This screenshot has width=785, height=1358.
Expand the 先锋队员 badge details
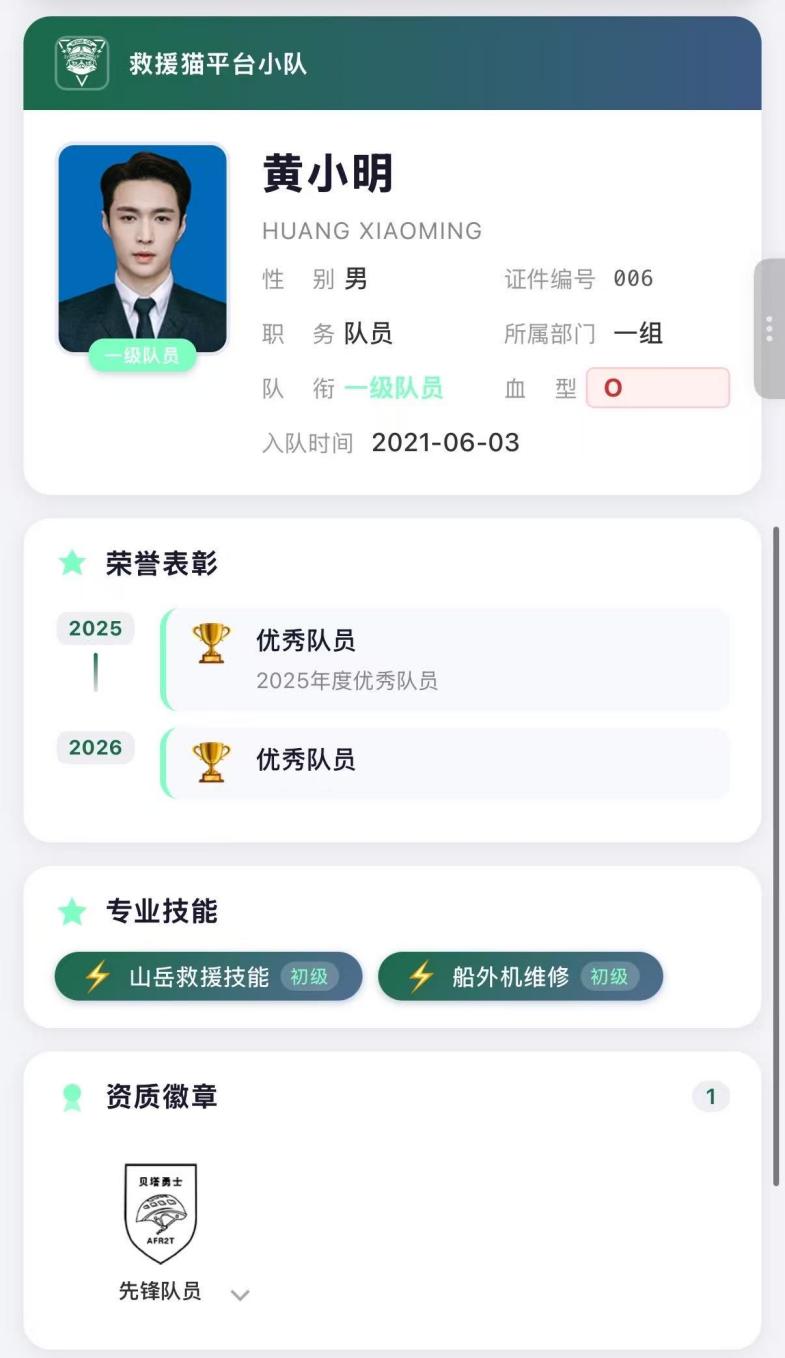tap(240, 1295)
